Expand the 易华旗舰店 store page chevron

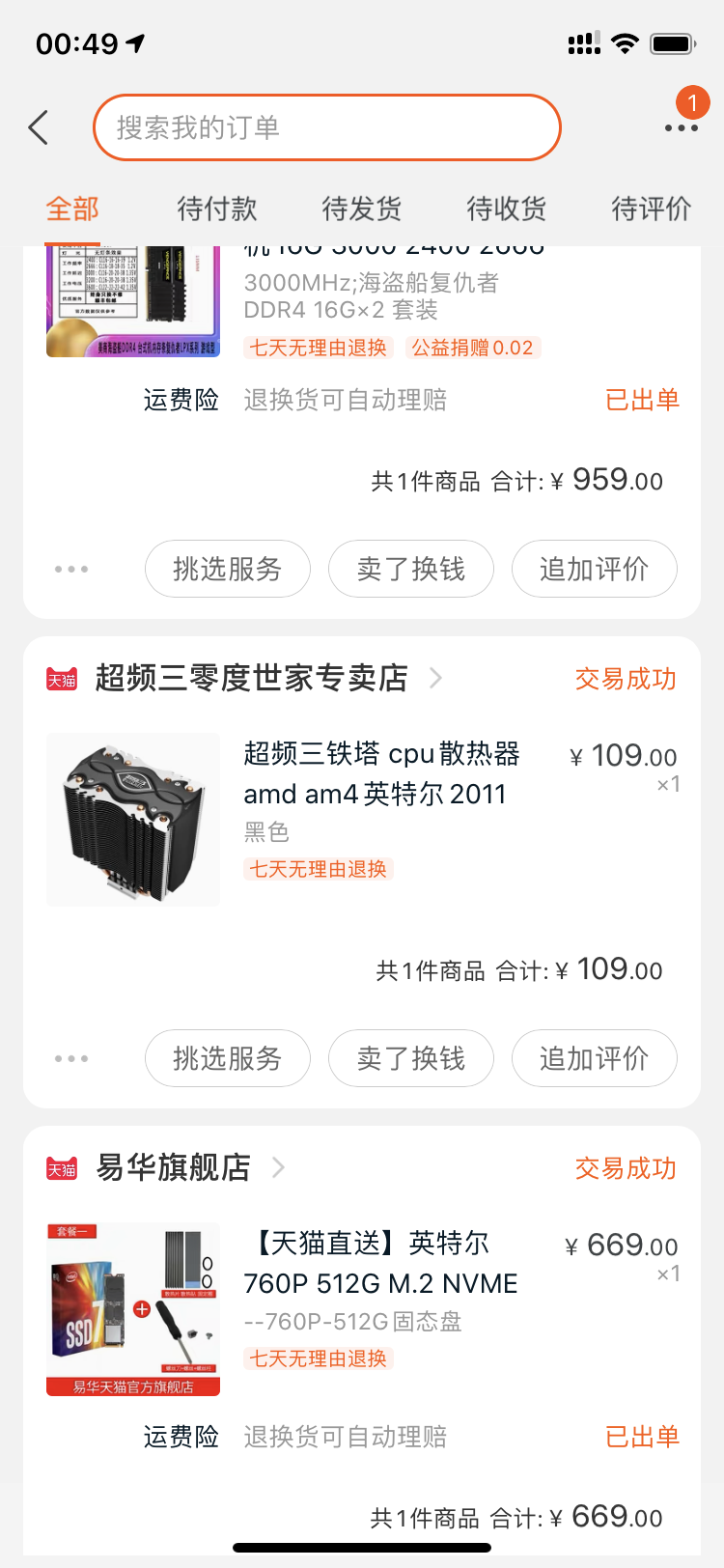[x=277, y=1168]
